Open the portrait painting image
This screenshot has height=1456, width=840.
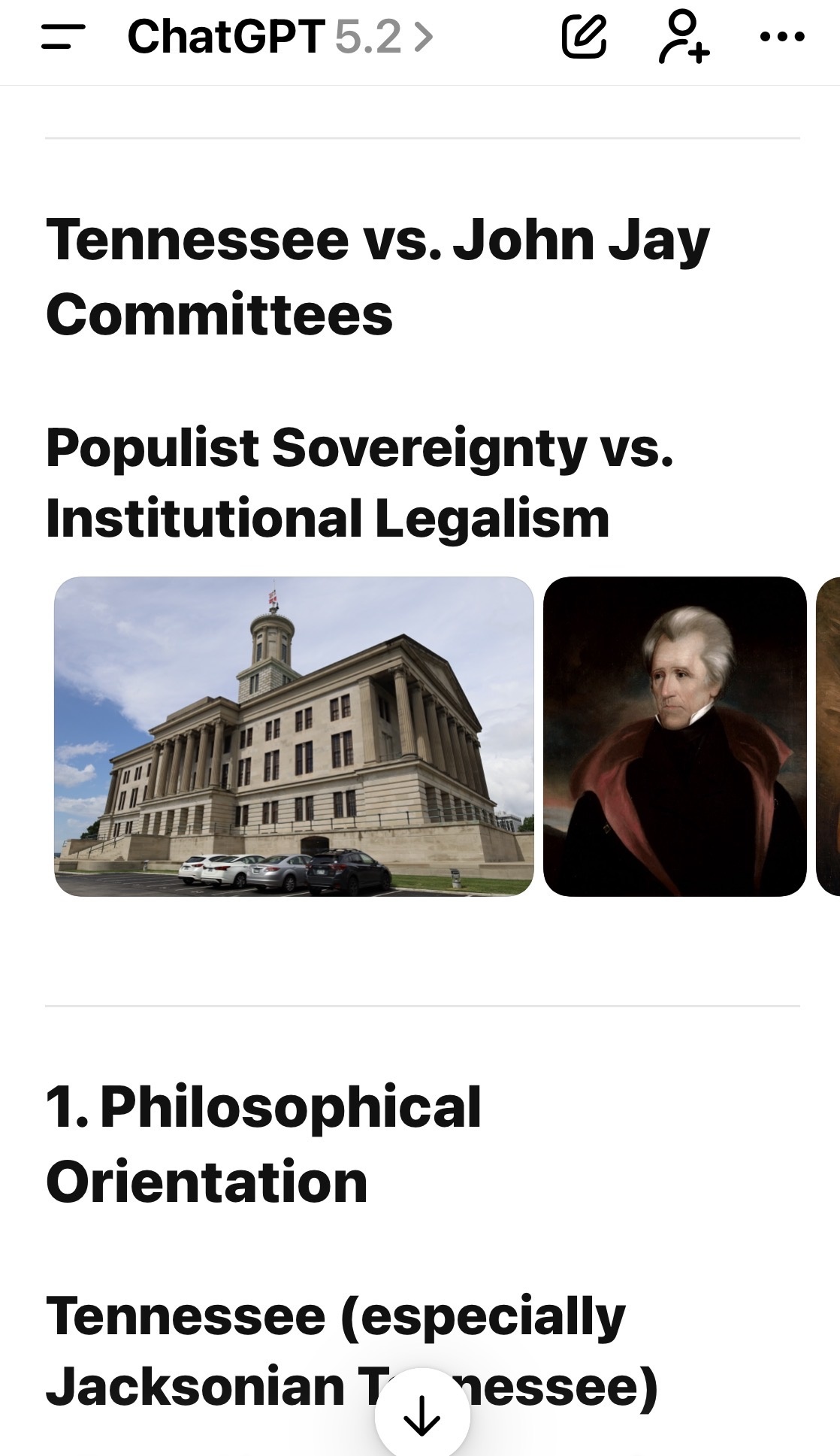coord(674,736)
